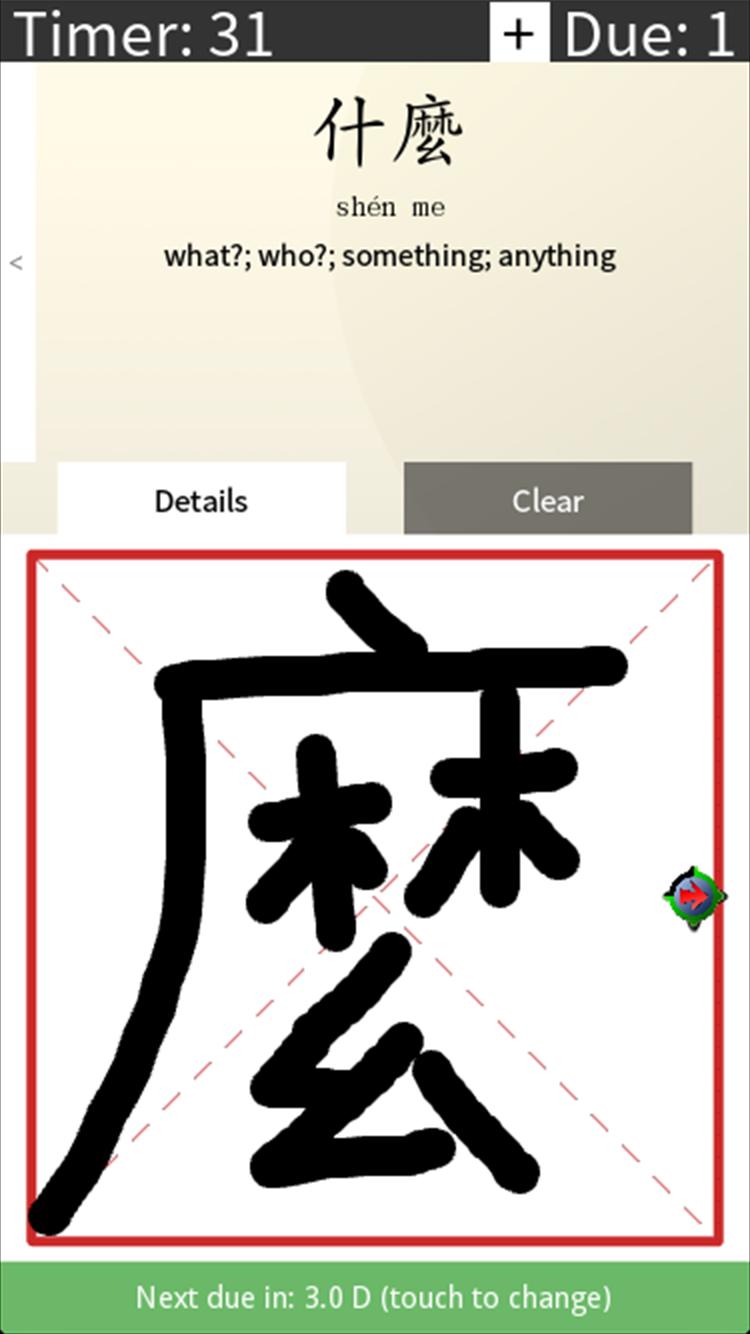Screen dimensions: 750x1334
Task: Clear the drawn character
Action: pyautogui.click(x=547, y=499)
